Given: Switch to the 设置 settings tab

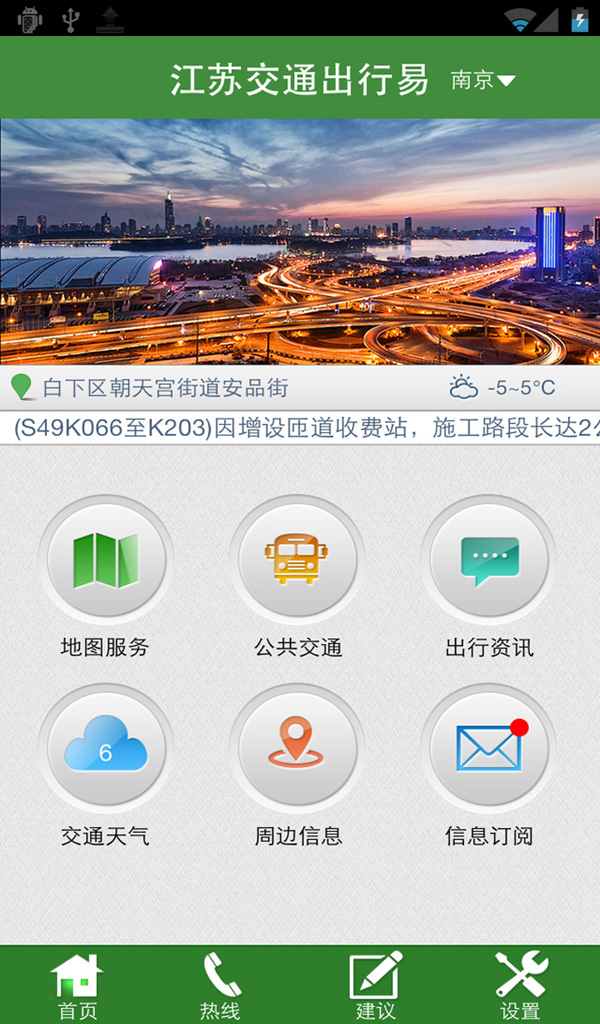Looking at the screenshot, I should click(520, 985).
